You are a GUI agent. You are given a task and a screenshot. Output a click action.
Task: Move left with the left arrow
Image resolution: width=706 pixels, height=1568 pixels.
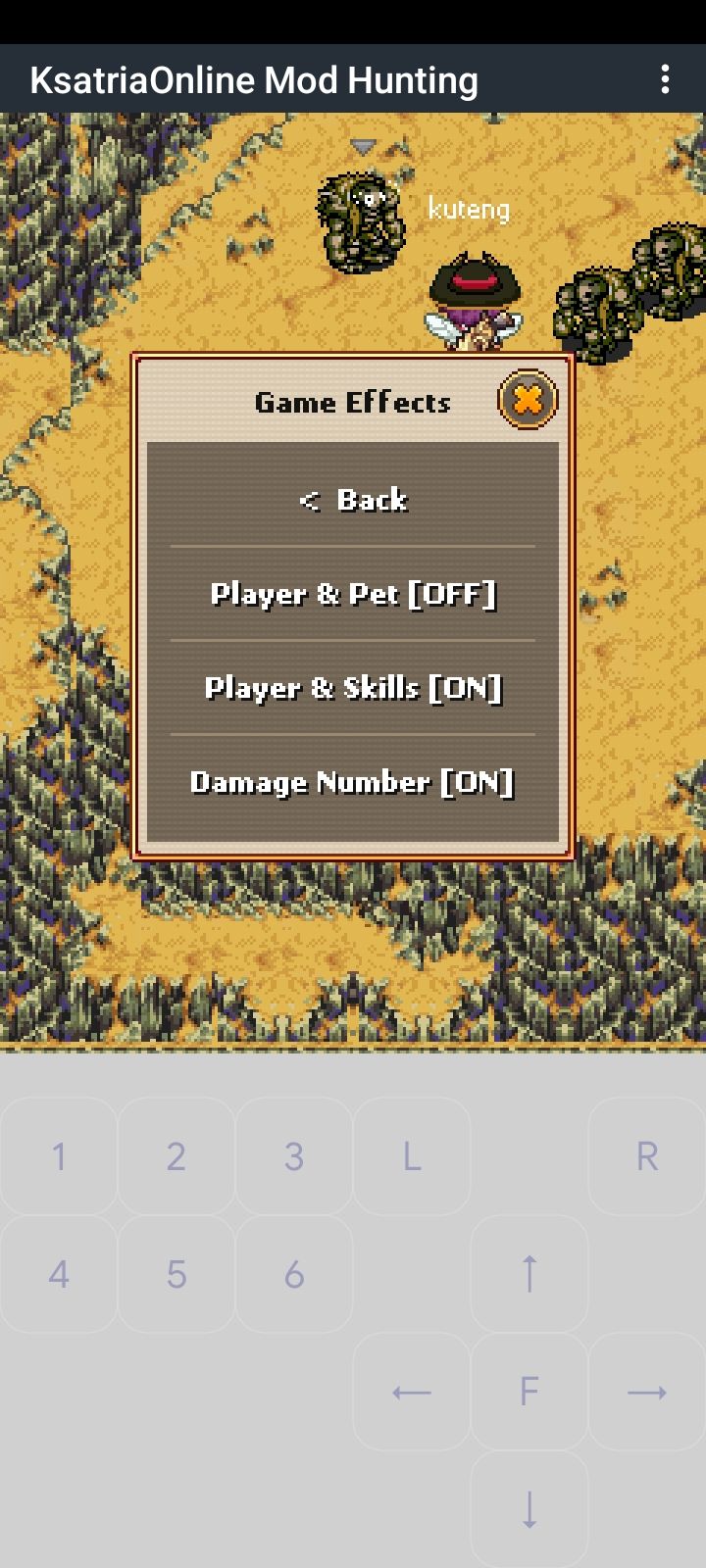tap(412, 1392)
